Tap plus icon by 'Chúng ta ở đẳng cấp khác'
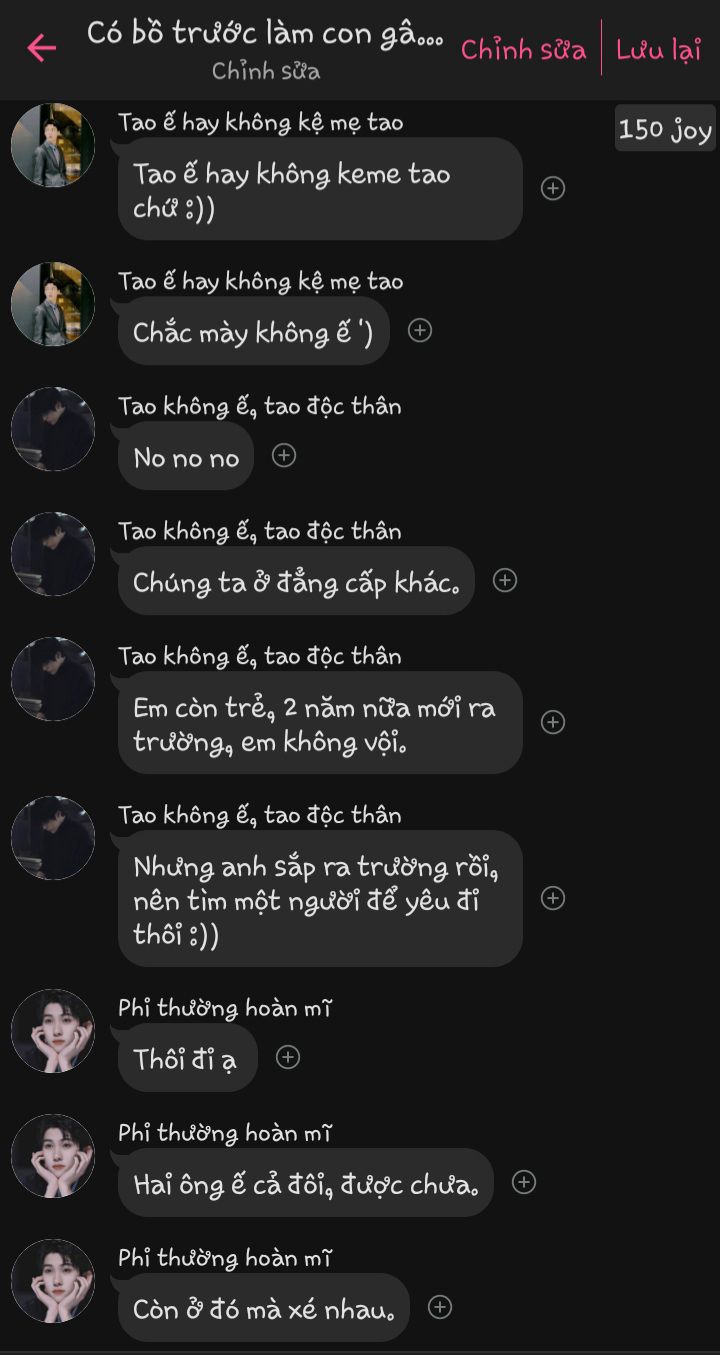720x1355 pixels. pyautogui.click(x=505, y=580)
